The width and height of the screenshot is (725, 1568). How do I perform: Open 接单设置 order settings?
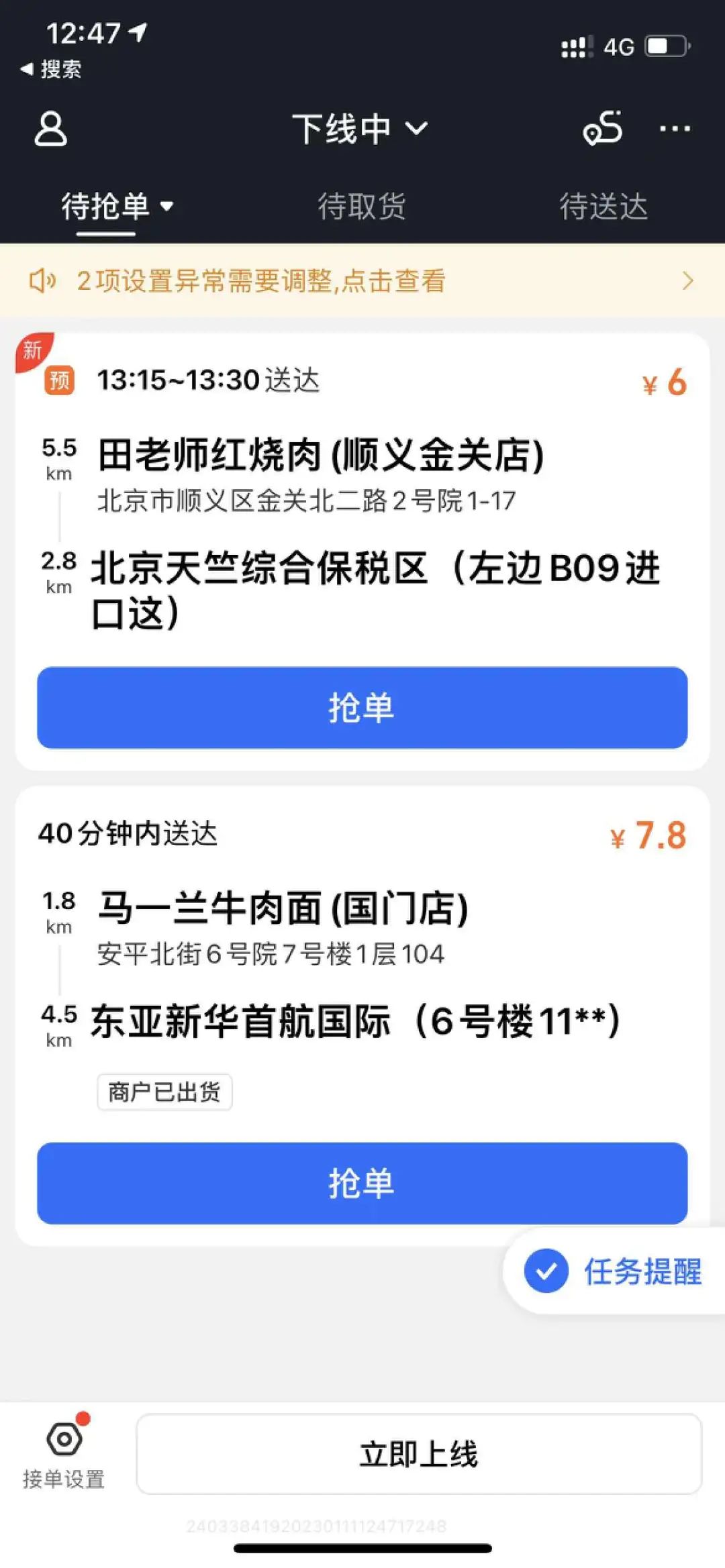coord(64,1454)
